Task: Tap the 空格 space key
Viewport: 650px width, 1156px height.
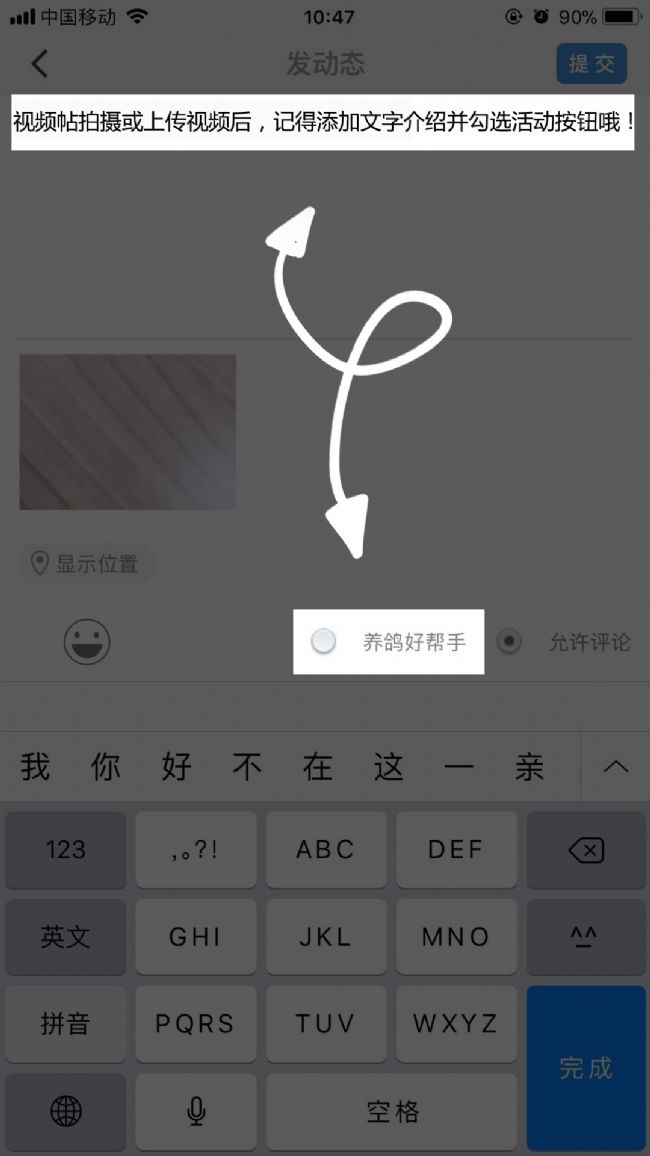Action: 392,1111
